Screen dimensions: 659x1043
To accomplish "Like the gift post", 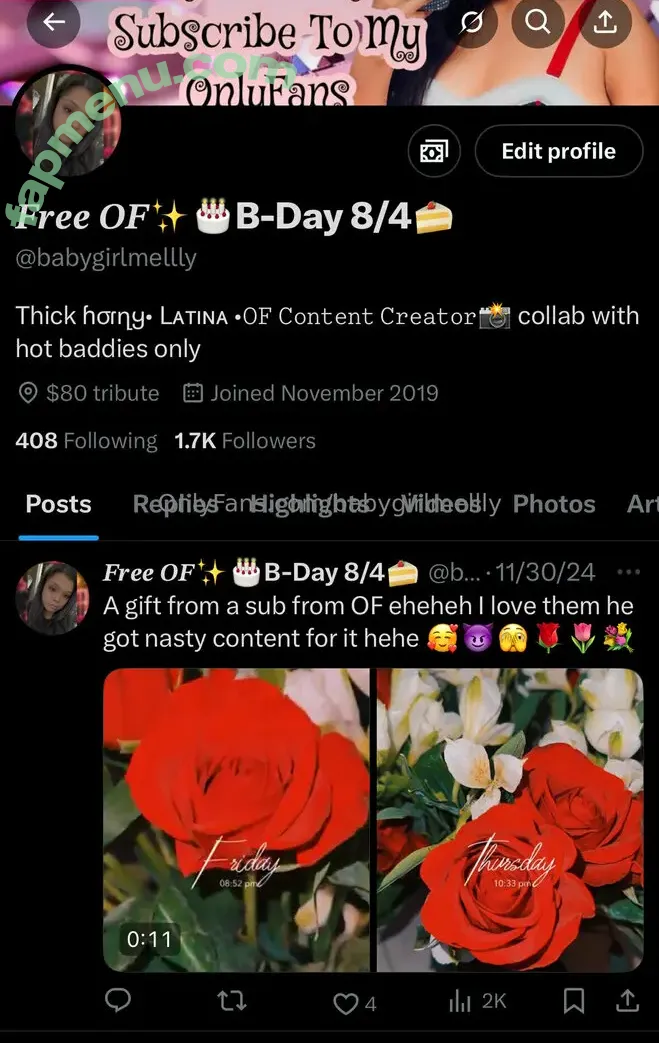I will (346, 1002).
